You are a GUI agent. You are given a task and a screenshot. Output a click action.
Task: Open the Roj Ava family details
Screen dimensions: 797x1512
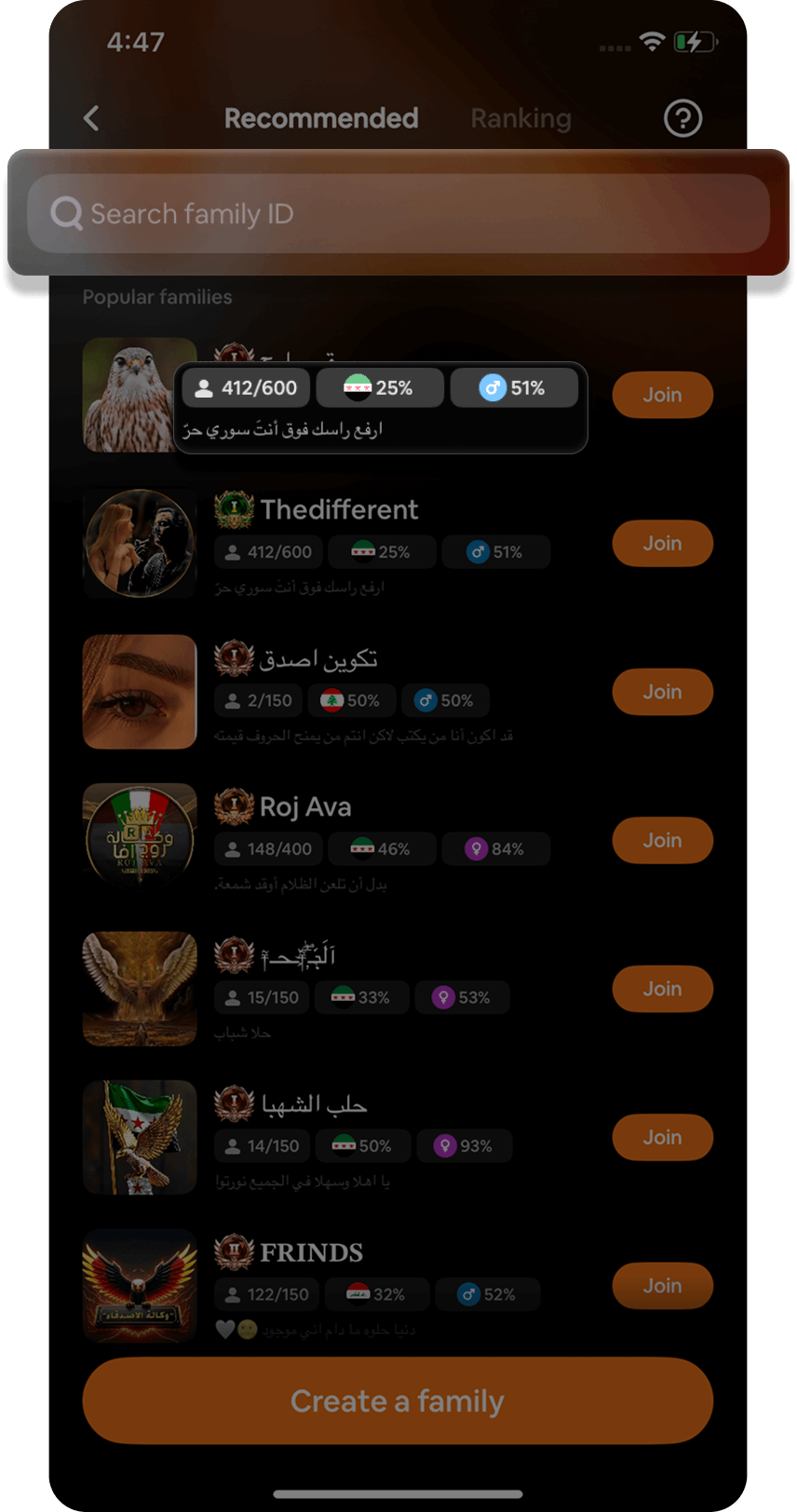(305, 807)
